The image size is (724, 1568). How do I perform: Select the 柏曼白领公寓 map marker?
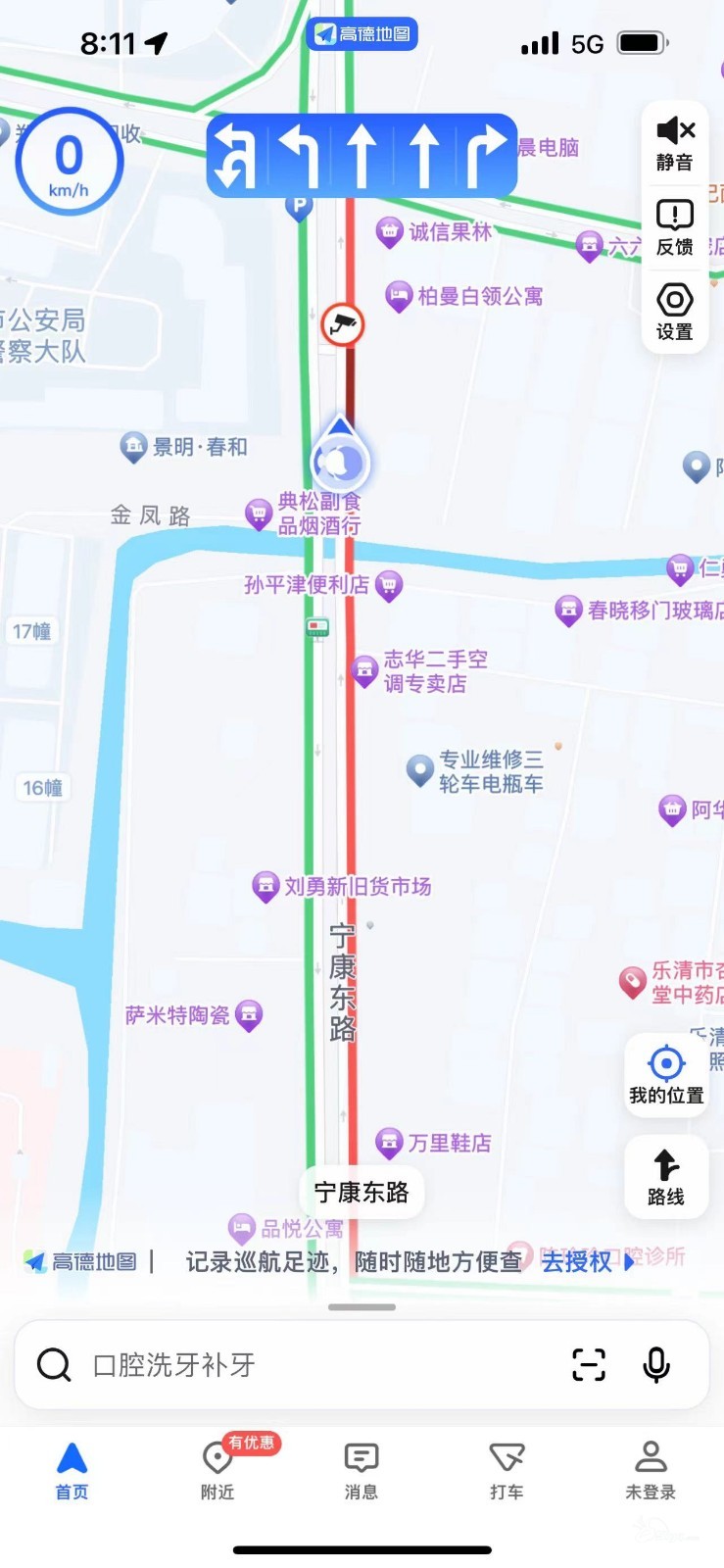[x=399, y=296]
